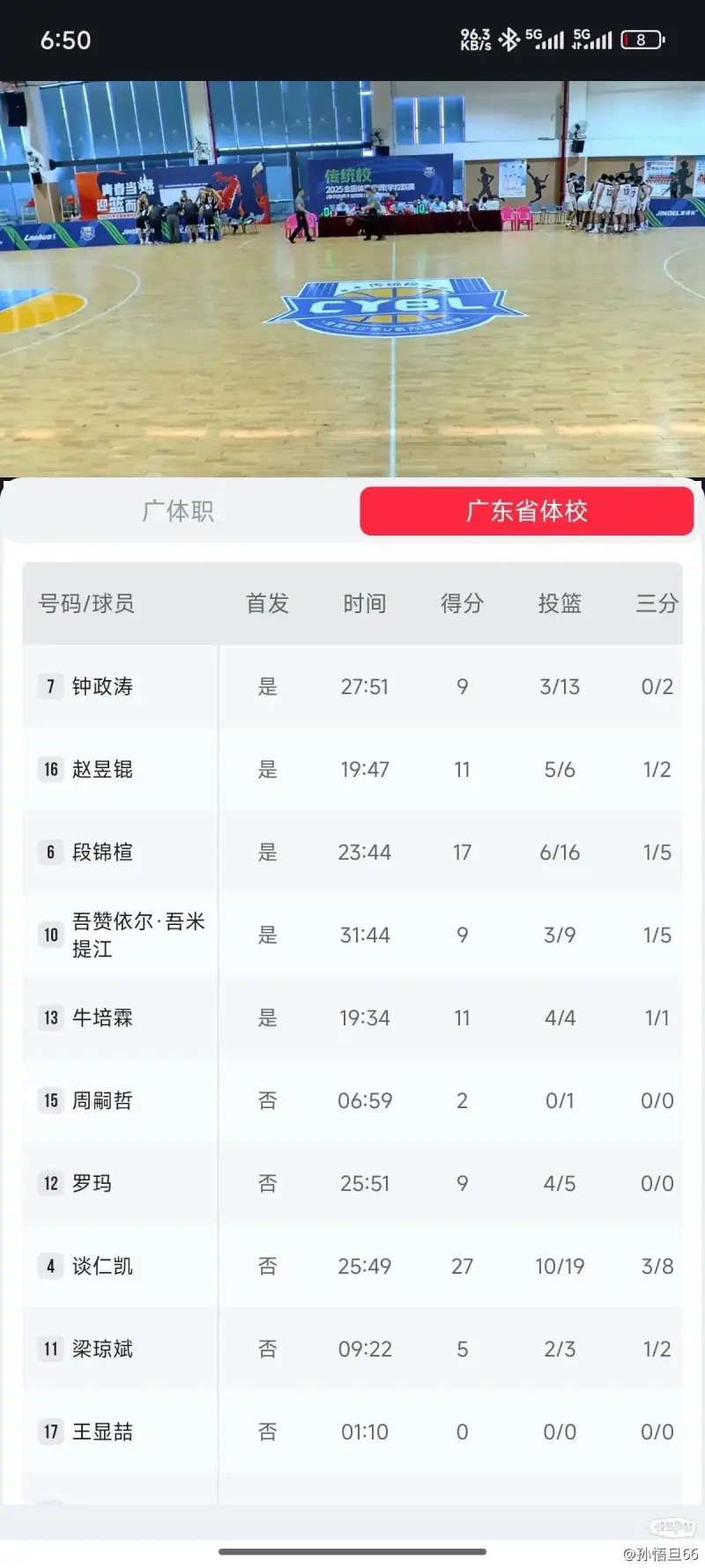This screenshot has height=1568, width=705.
Task: Select the 广东省体校 team tab
Action: (526, 511)
